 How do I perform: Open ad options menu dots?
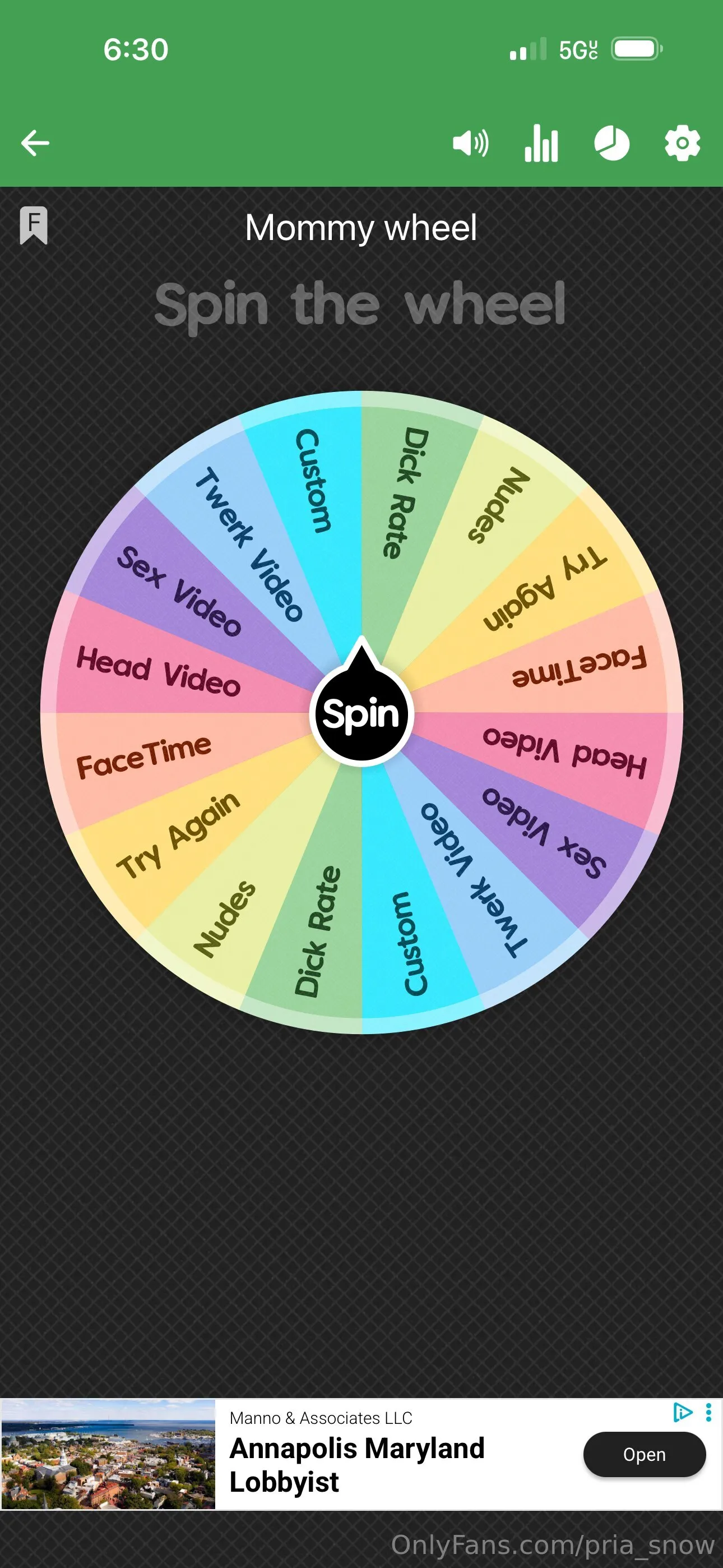(708, 1412)
